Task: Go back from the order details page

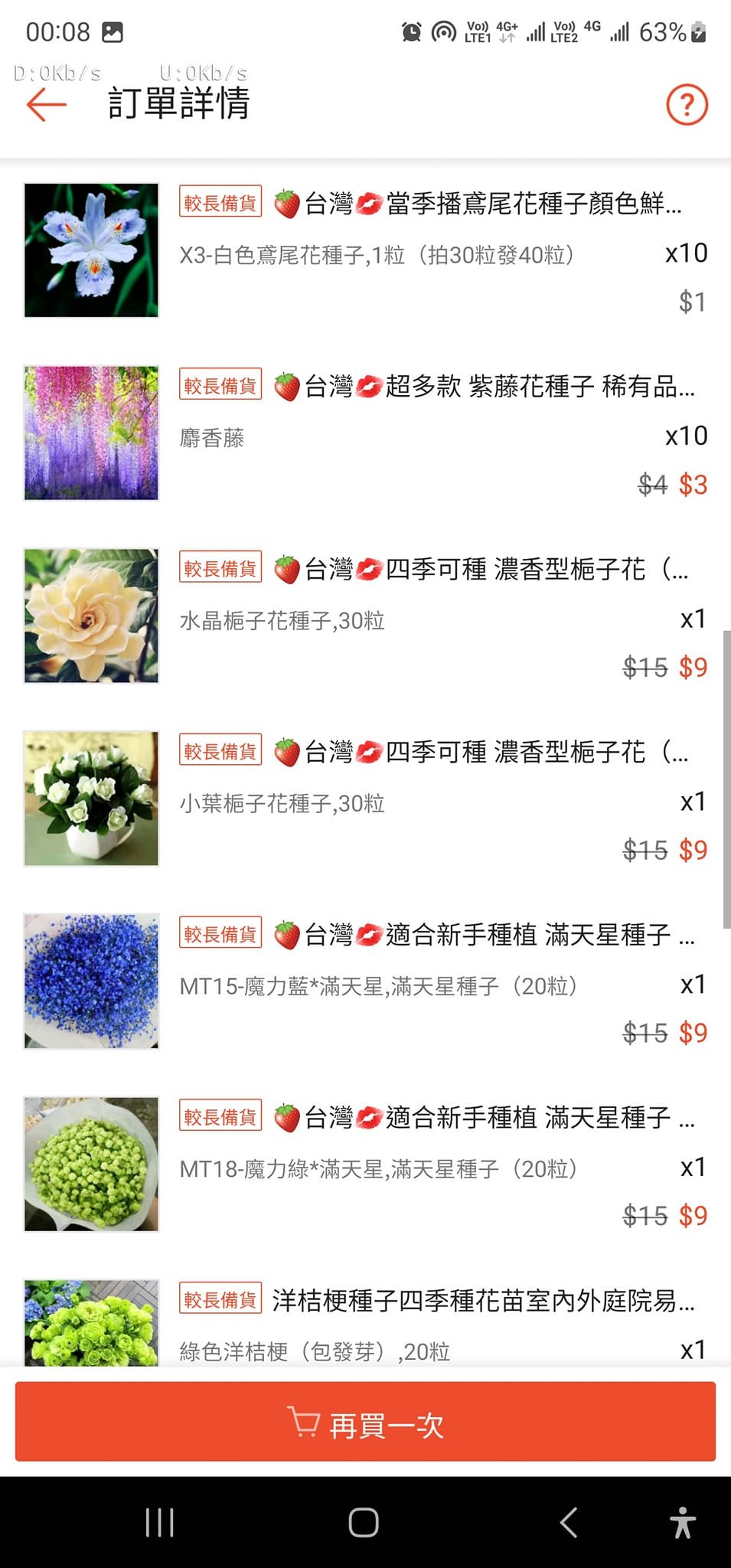Action: [47, 105]
